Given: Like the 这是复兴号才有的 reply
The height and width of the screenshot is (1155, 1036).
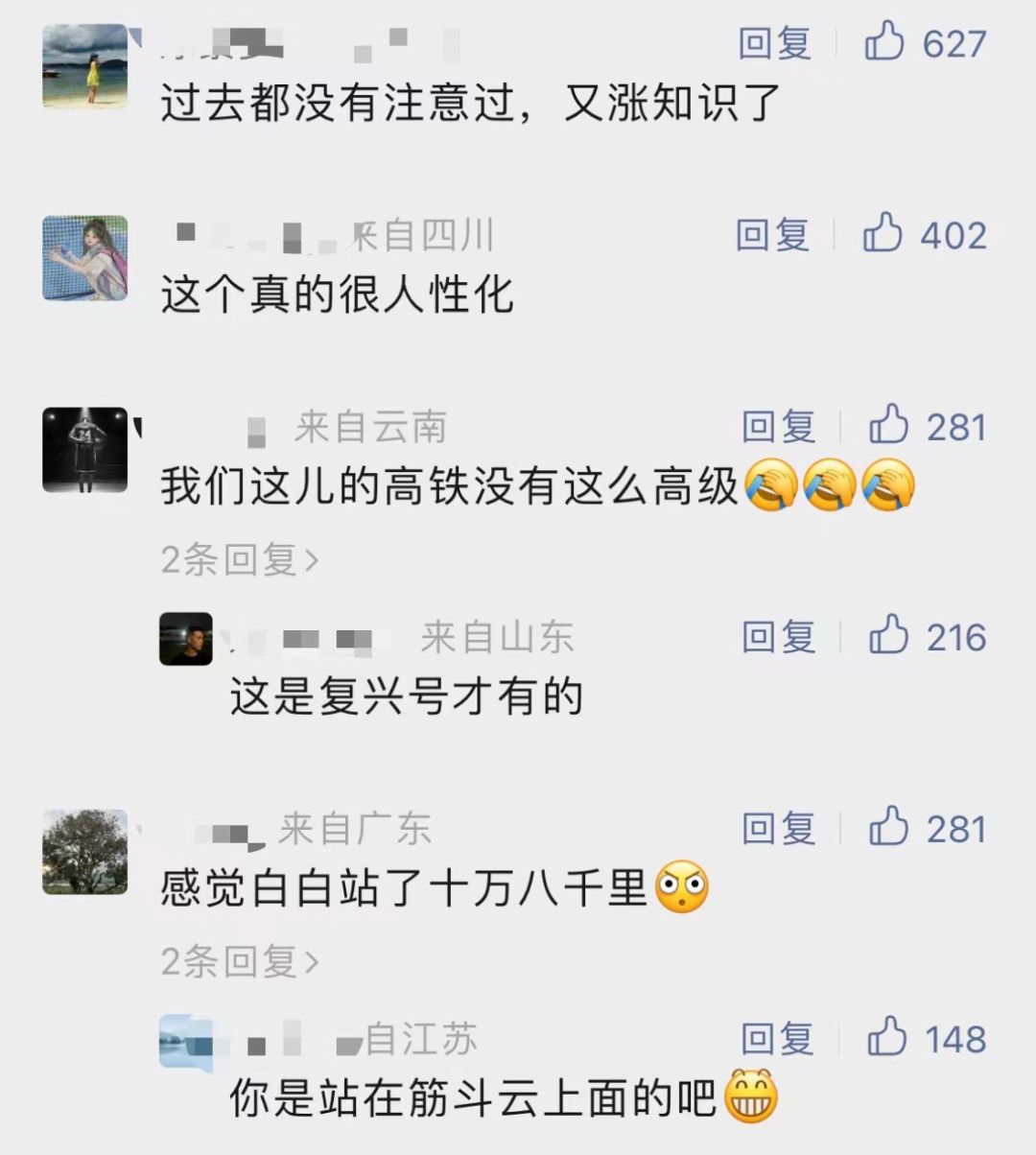Looking at the screenshot, I should pos(928,637).
